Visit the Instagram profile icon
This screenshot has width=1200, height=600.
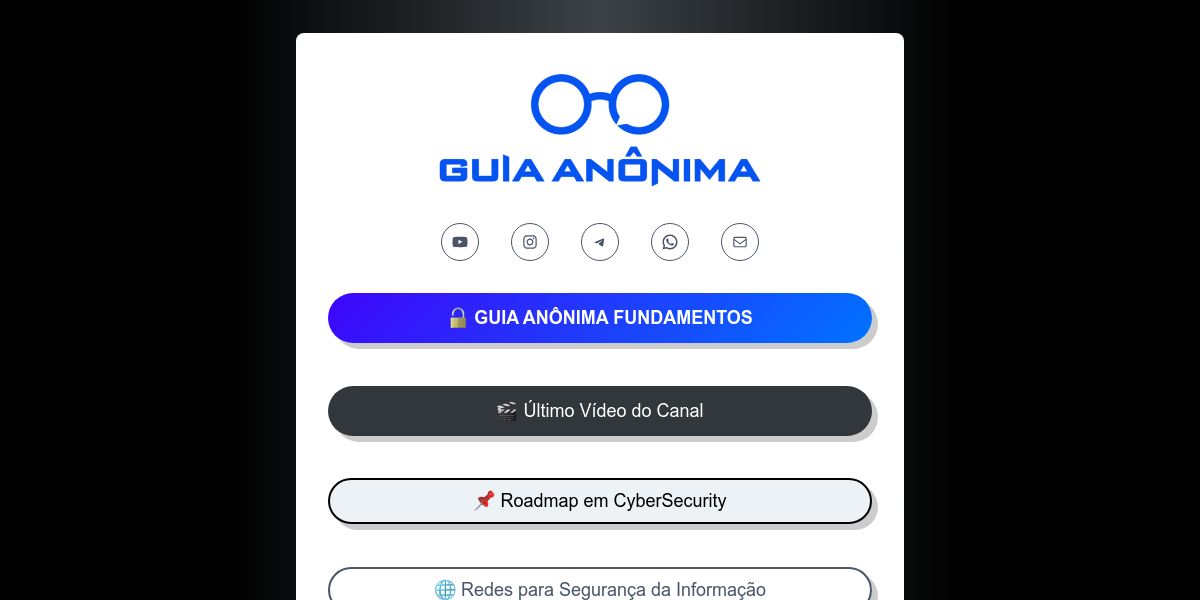[530, 242]
